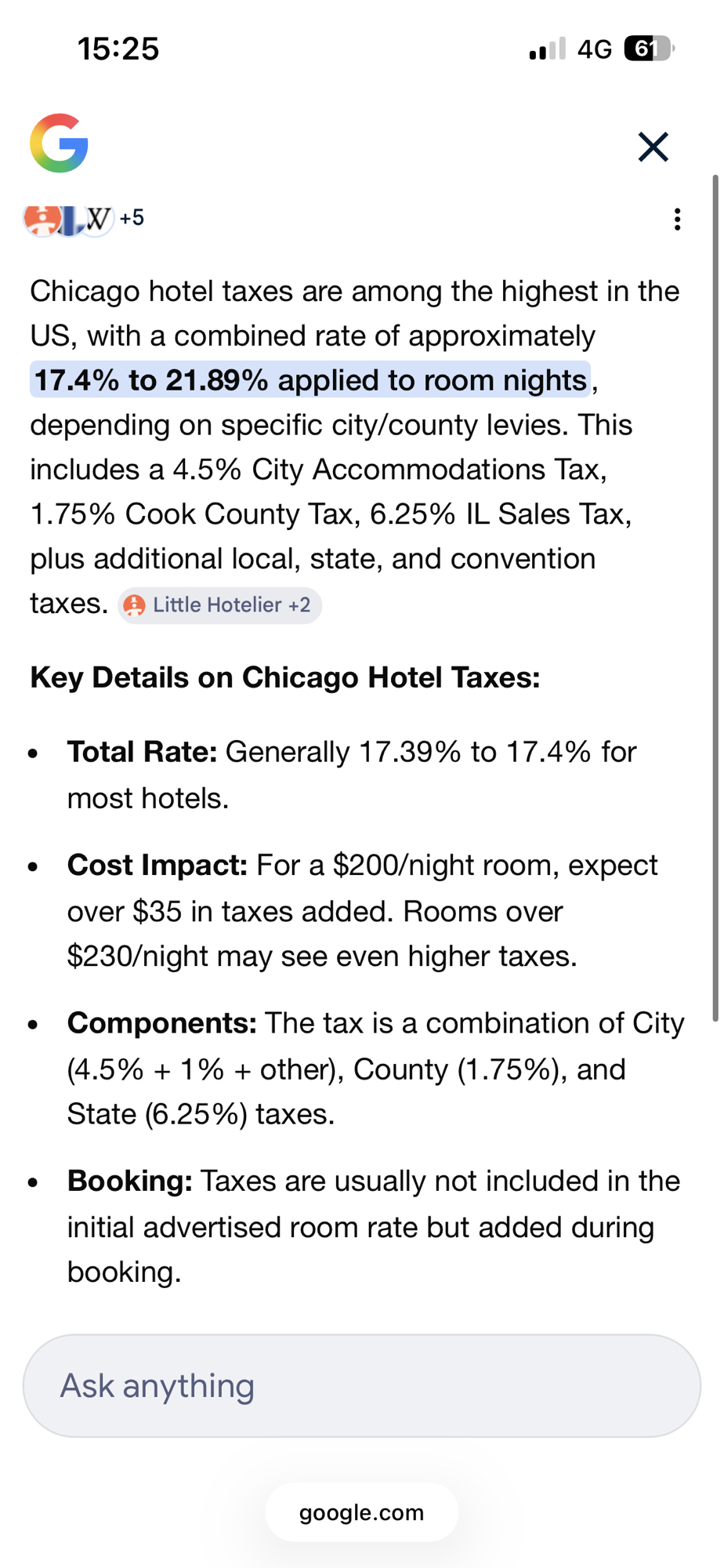Screen dimensions: 724x1568
Task: Tap the Ask anything field
Action: (x=361, y=1385)
